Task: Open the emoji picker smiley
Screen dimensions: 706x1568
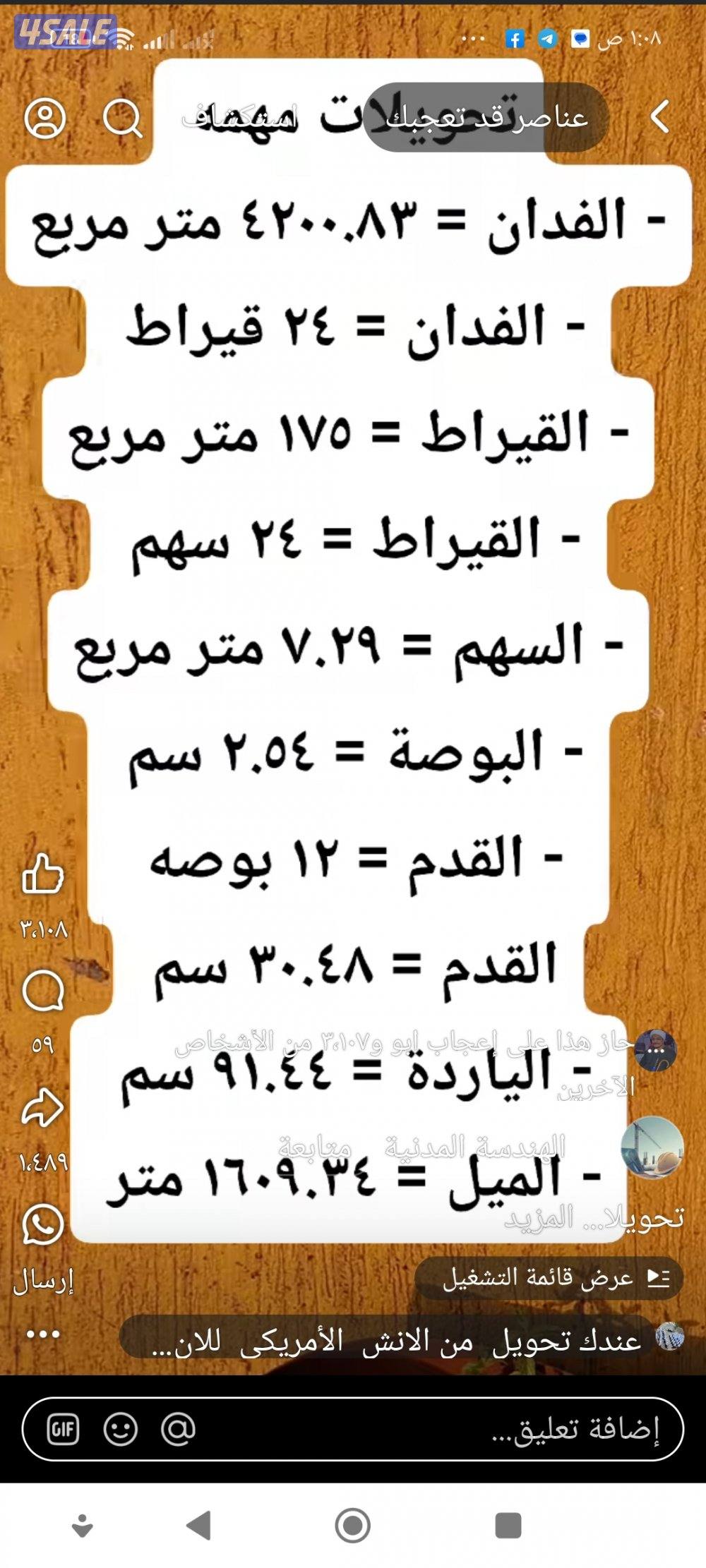Action: click(x=121, y=1430)
